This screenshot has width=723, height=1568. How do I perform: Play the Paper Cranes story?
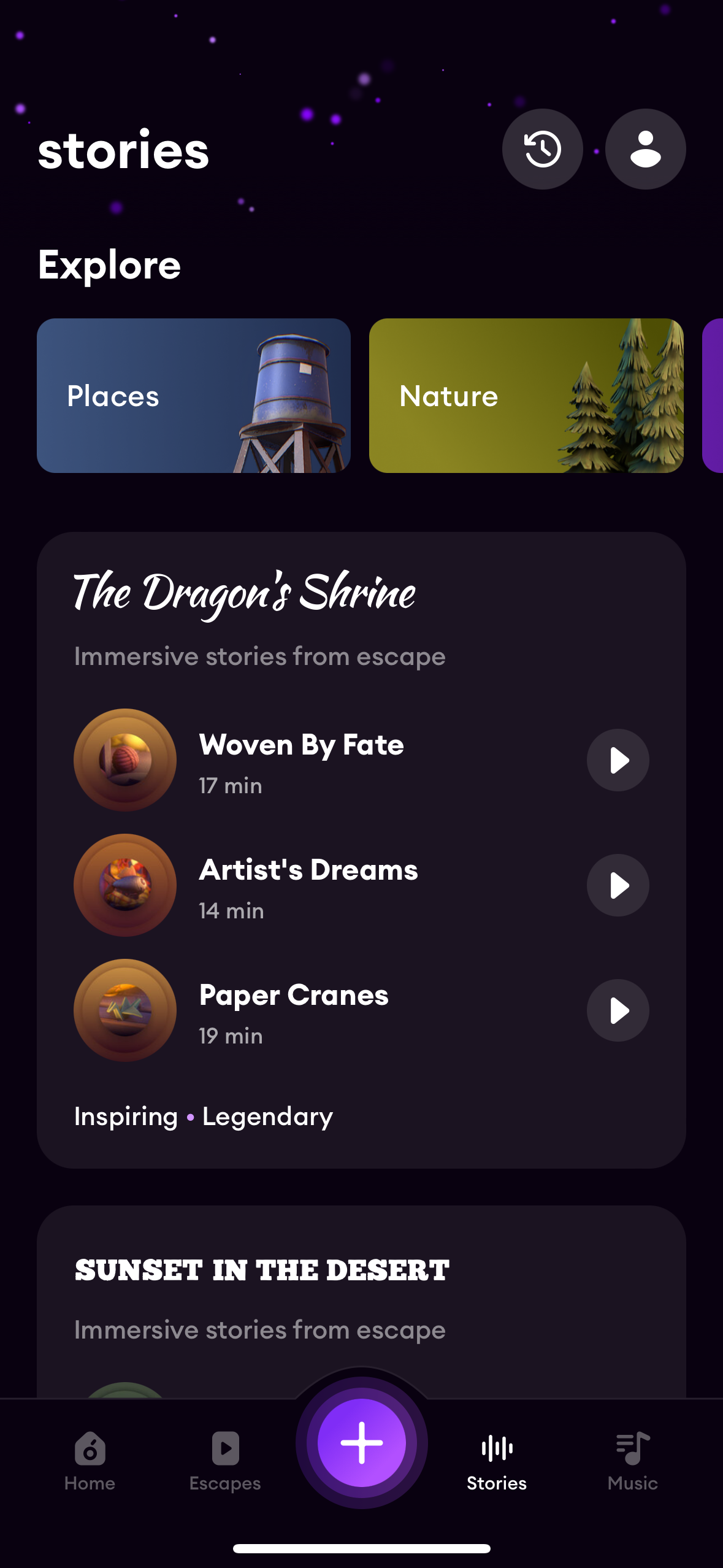[x=618, y=1010]
